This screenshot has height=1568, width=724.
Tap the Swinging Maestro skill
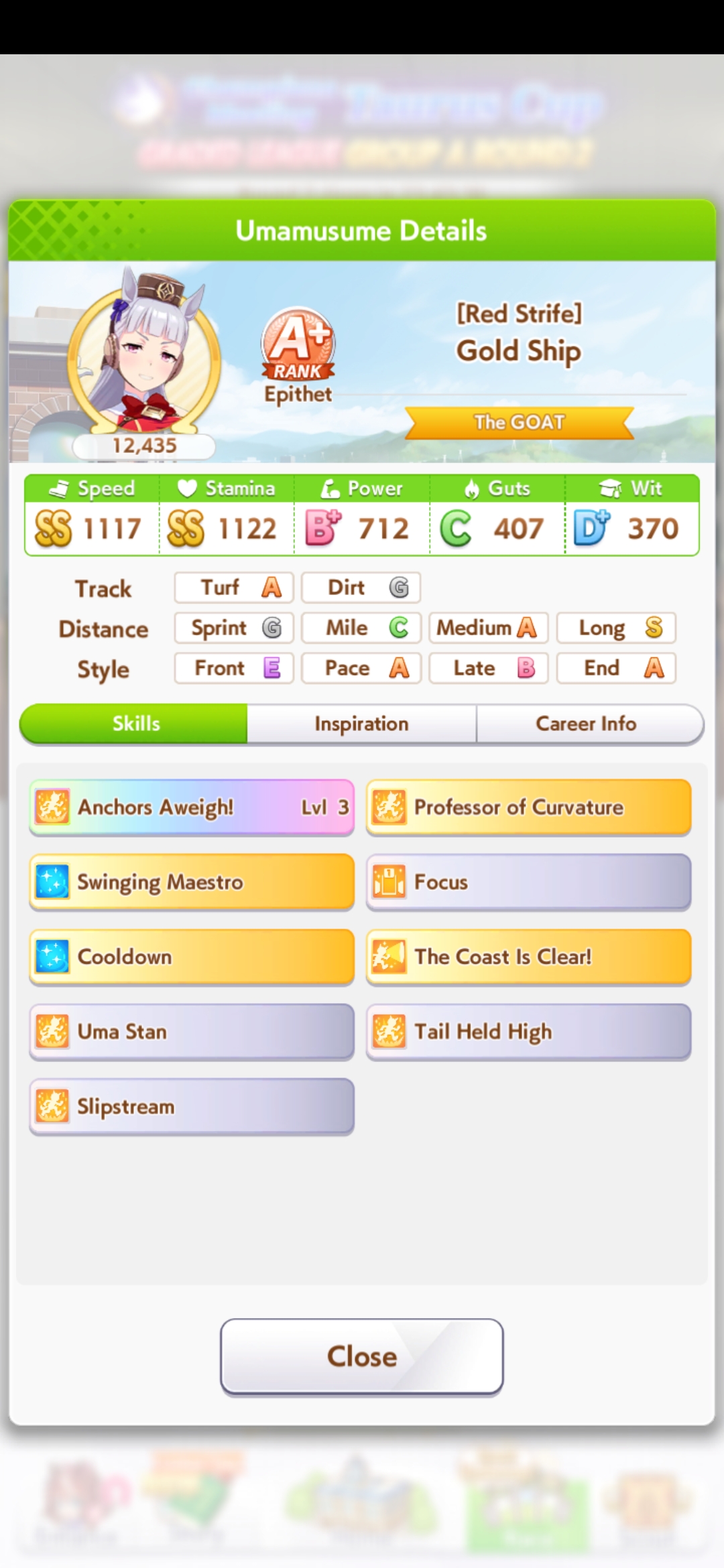pyautogui.click(x=192, y=883)
